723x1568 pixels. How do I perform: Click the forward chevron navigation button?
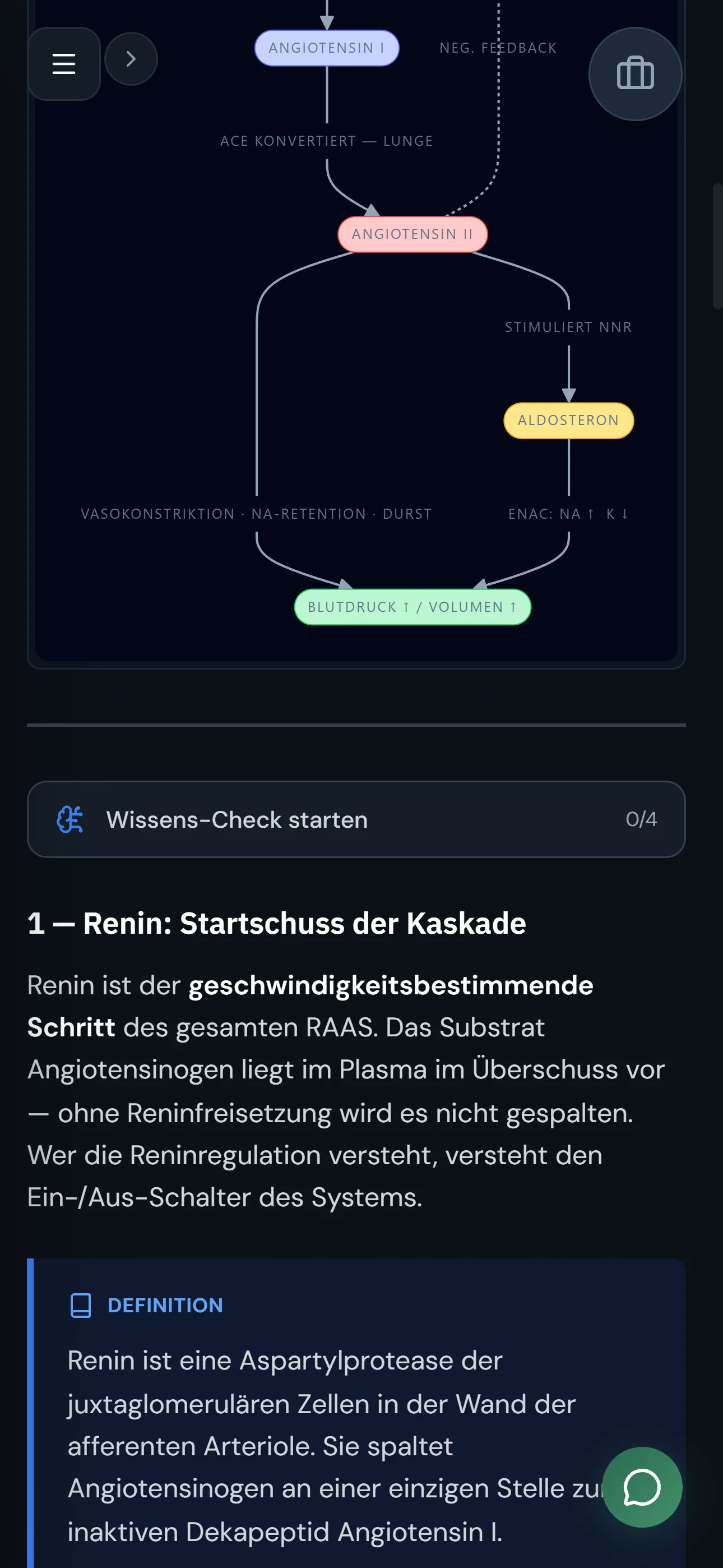coord(131,58)
